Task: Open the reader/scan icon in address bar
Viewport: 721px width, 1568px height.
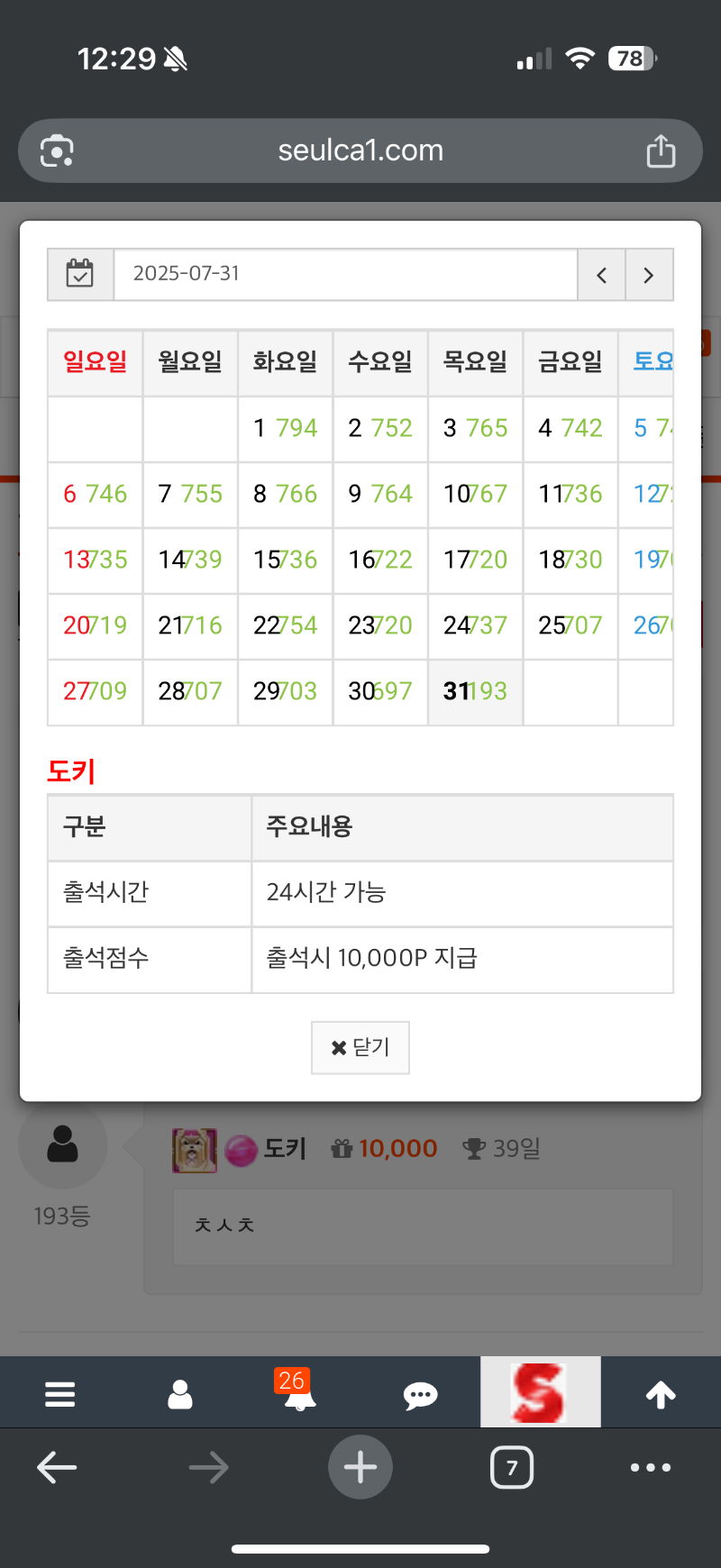Action: 57,150
